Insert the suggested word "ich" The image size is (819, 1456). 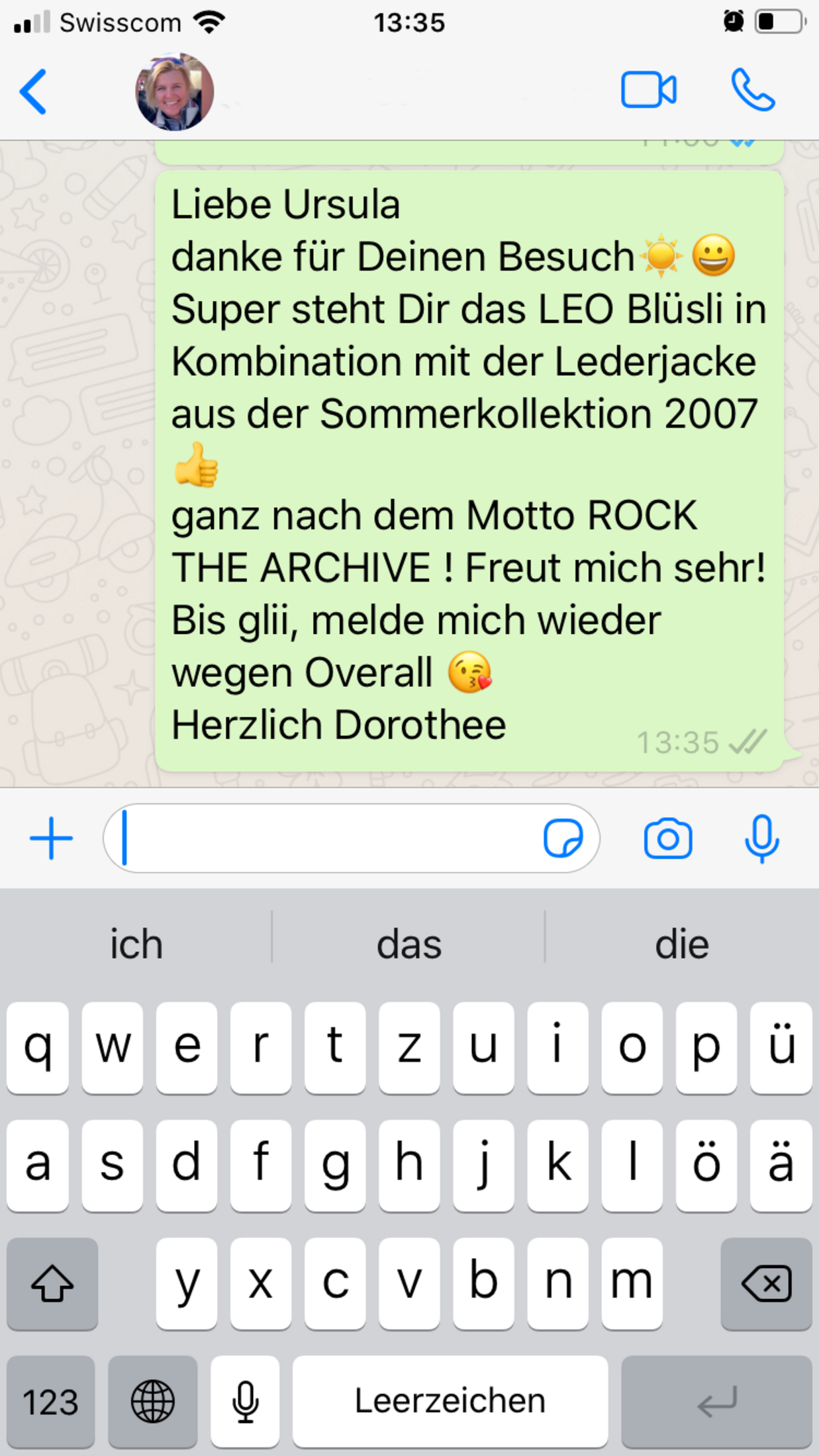pos(136,944)
